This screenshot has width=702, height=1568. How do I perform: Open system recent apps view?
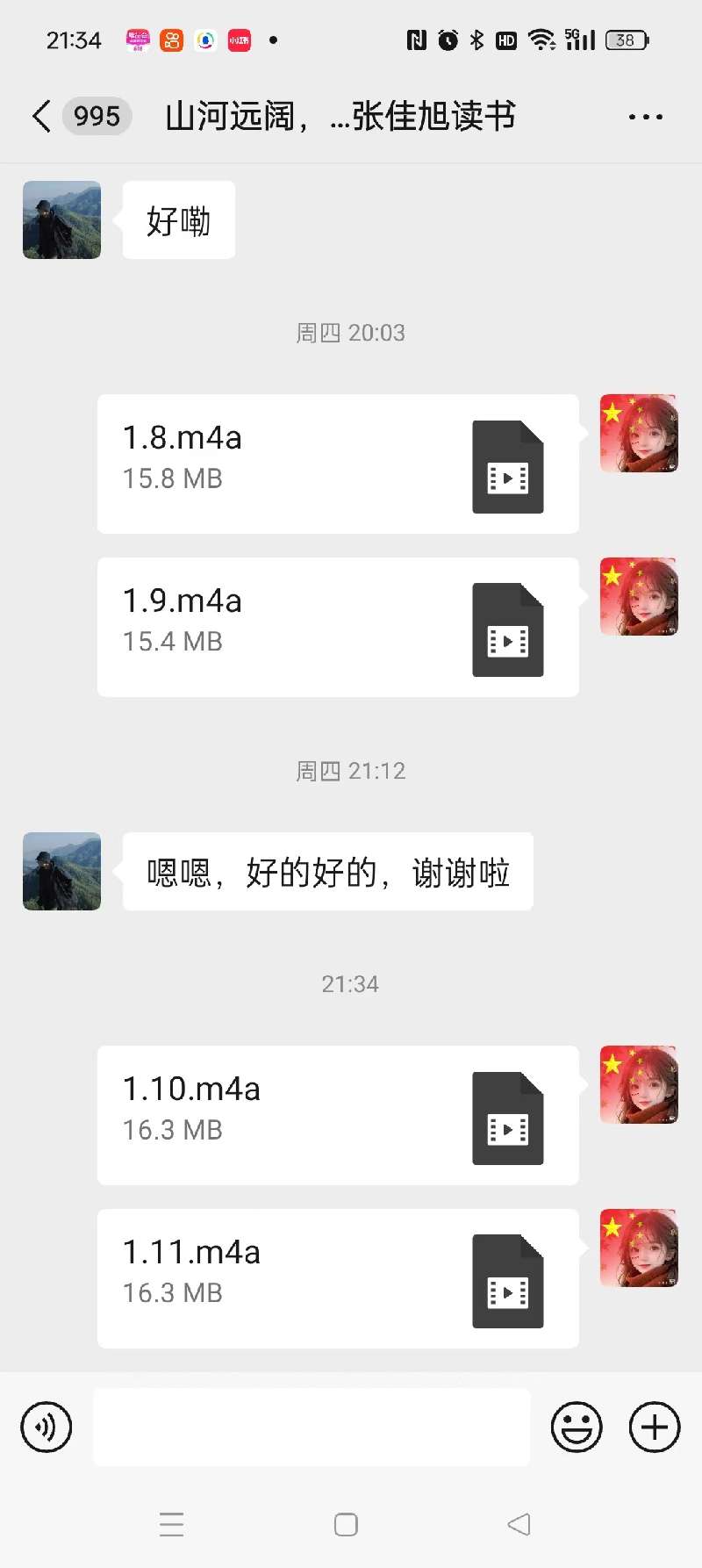(x=172, y=1525)
